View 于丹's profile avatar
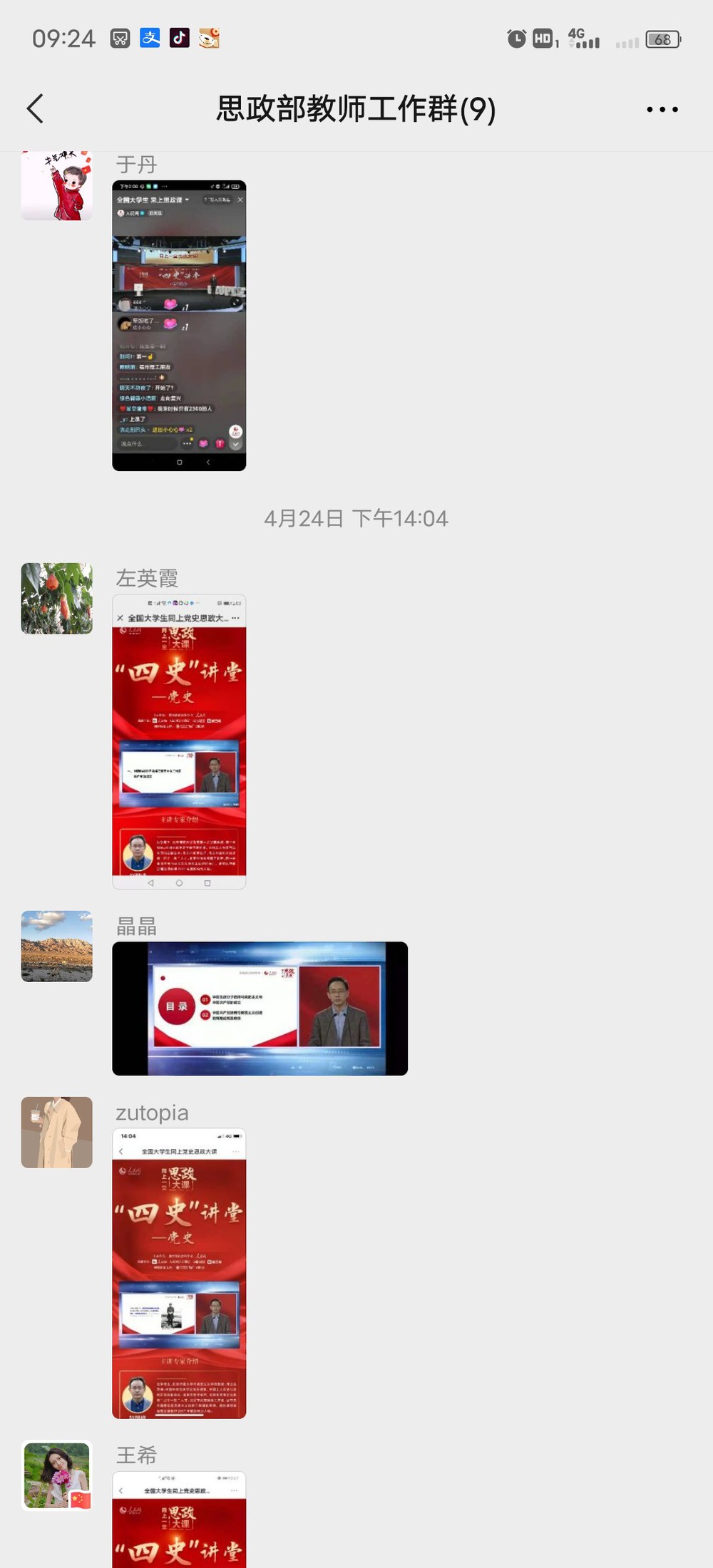The width and height of the screenshot is (713, 1568). [57, 185]
